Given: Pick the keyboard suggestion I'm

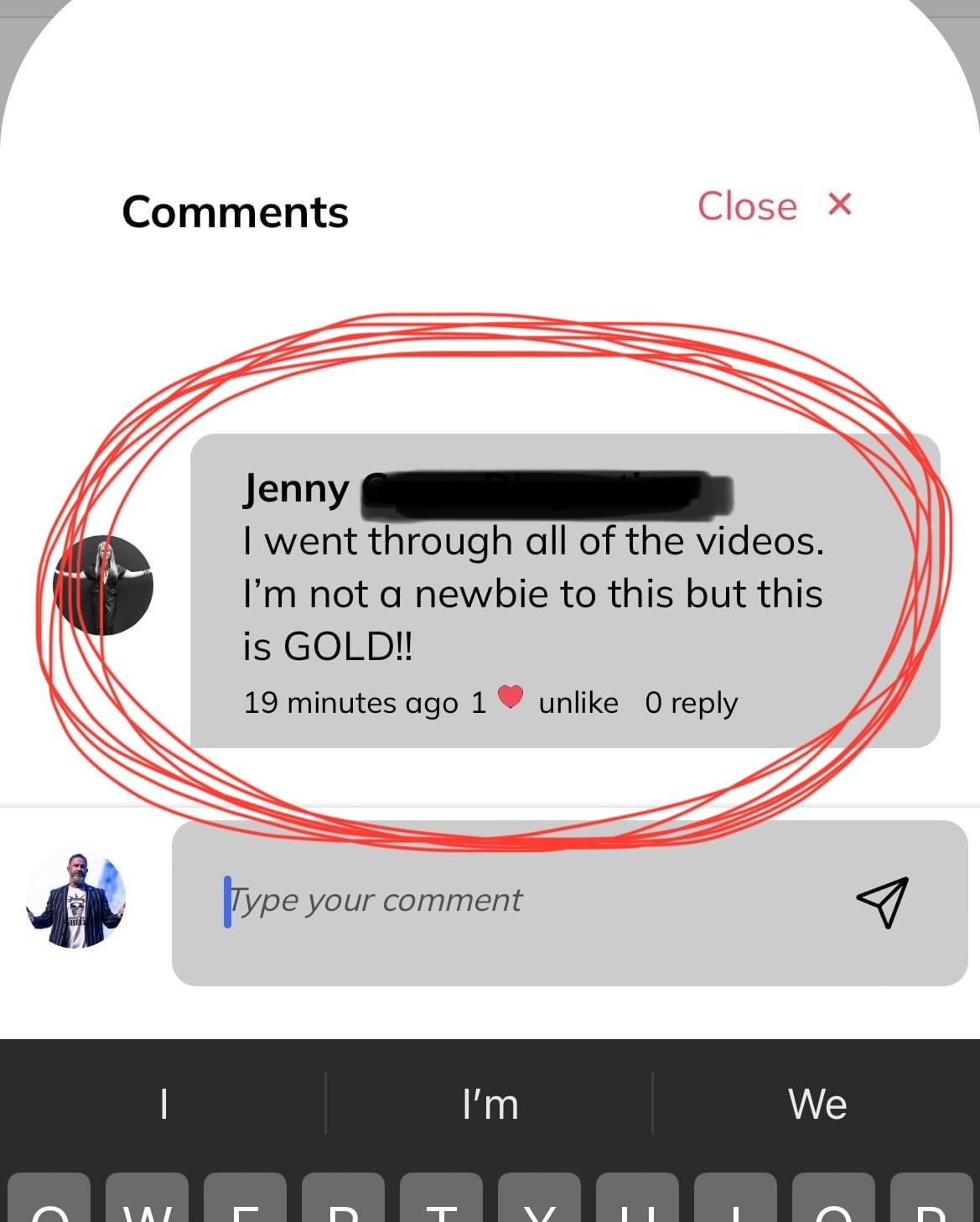Looking at the screenshot, I should 490,1104.
